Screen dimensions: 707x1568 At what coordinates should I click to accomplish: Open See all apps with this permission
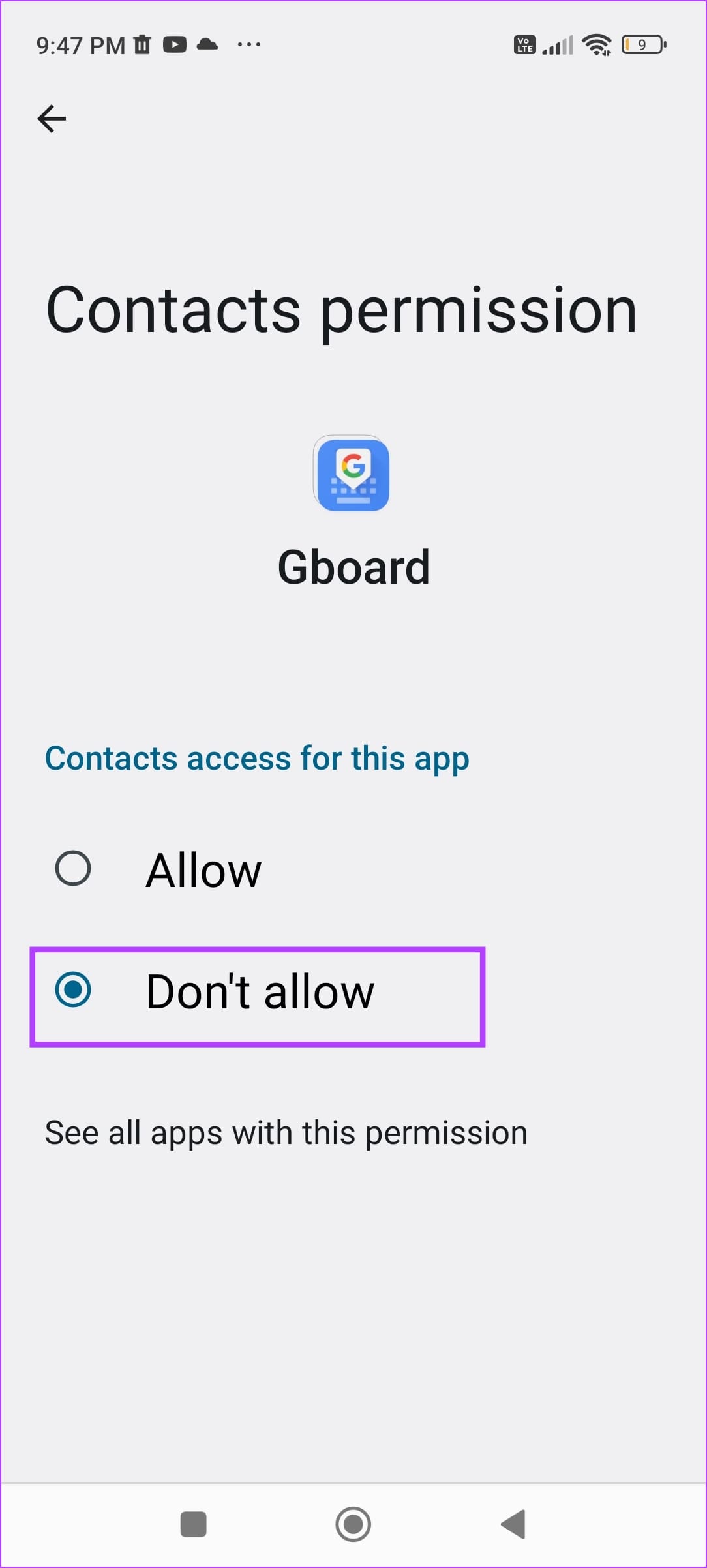(285, 1132)
